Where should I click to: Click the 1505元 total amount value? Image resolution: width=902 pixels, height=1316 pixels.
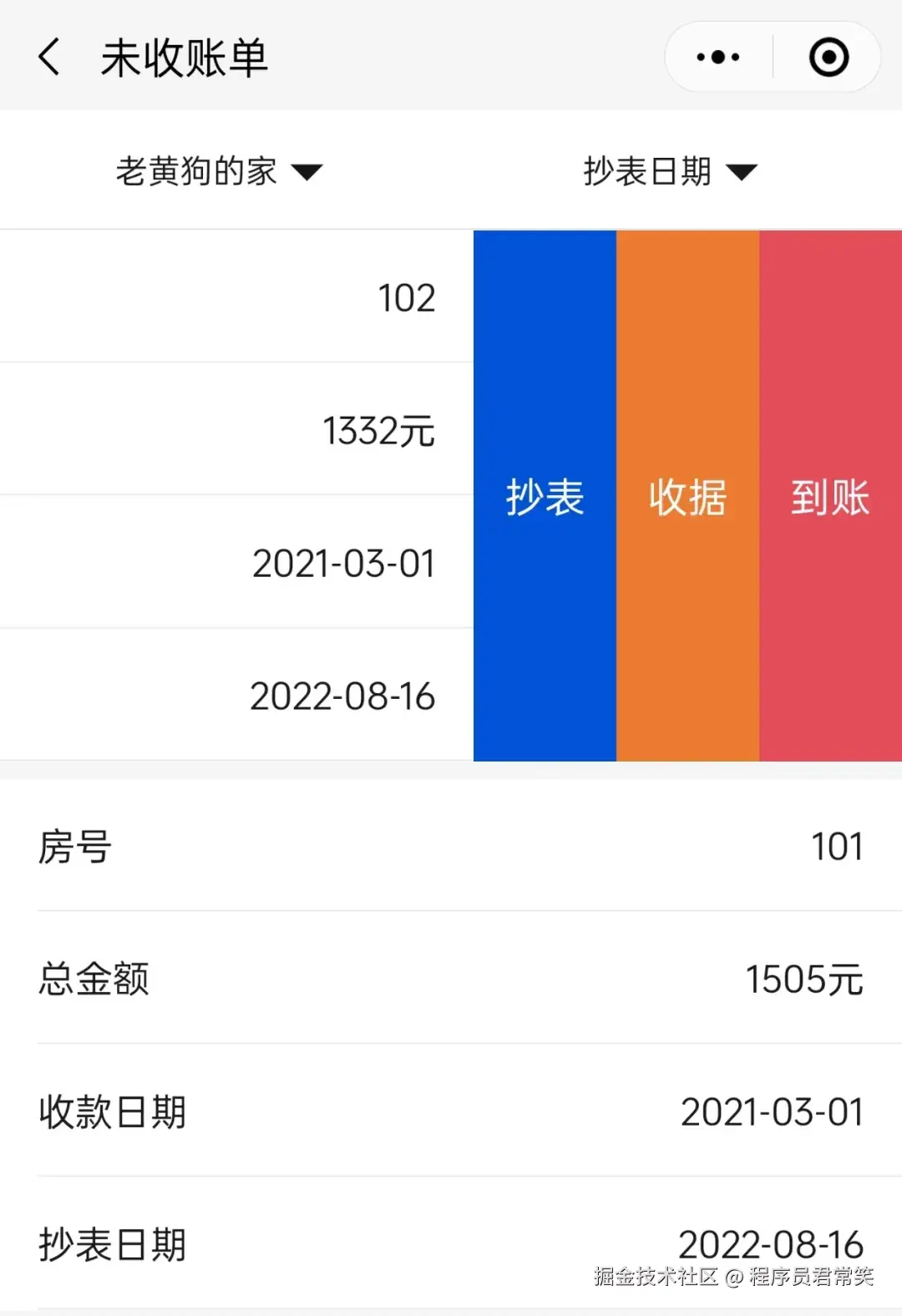(804, 979)
